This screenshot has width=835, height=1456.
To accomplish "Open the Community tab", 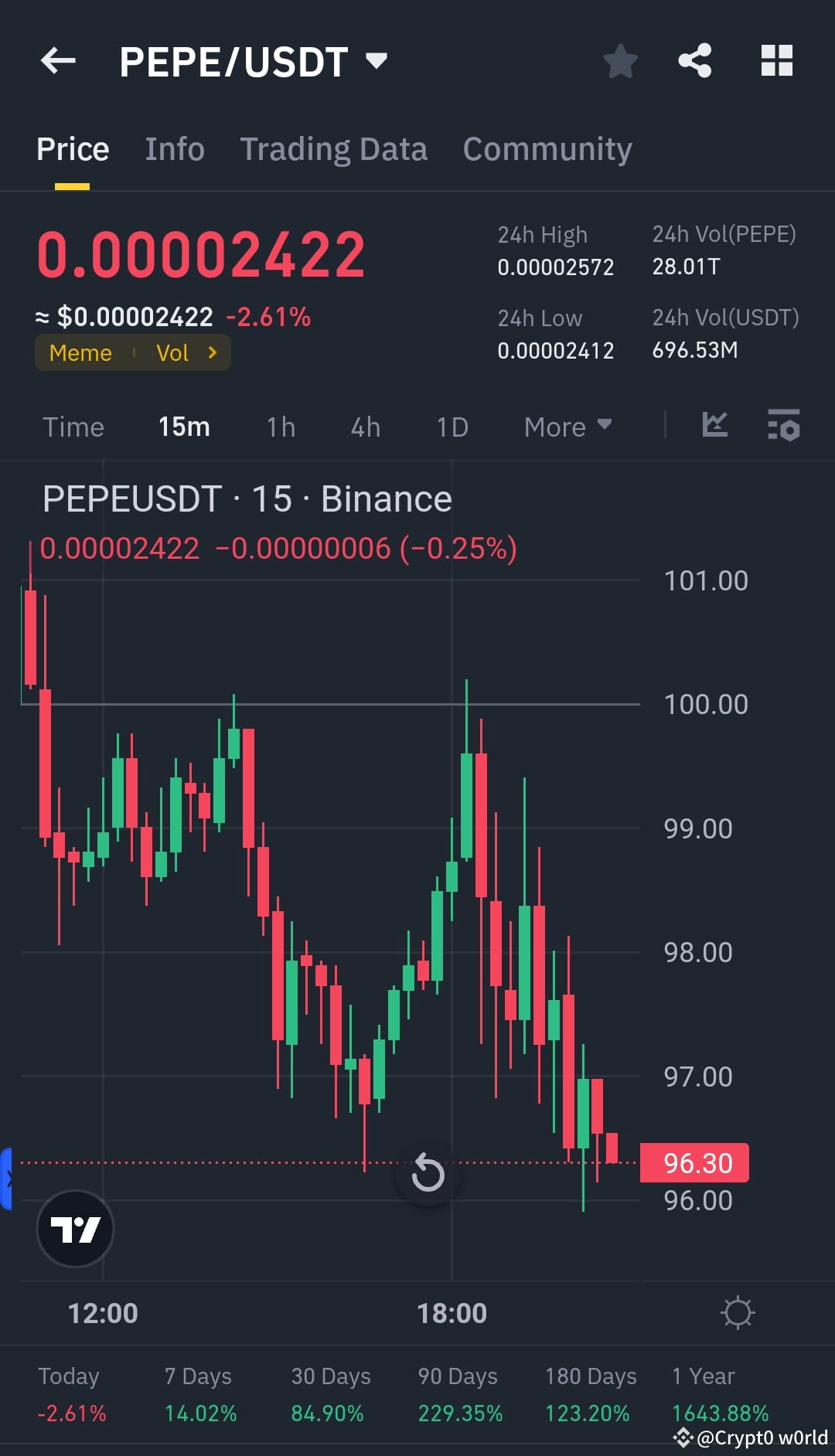I will [547, 148].
